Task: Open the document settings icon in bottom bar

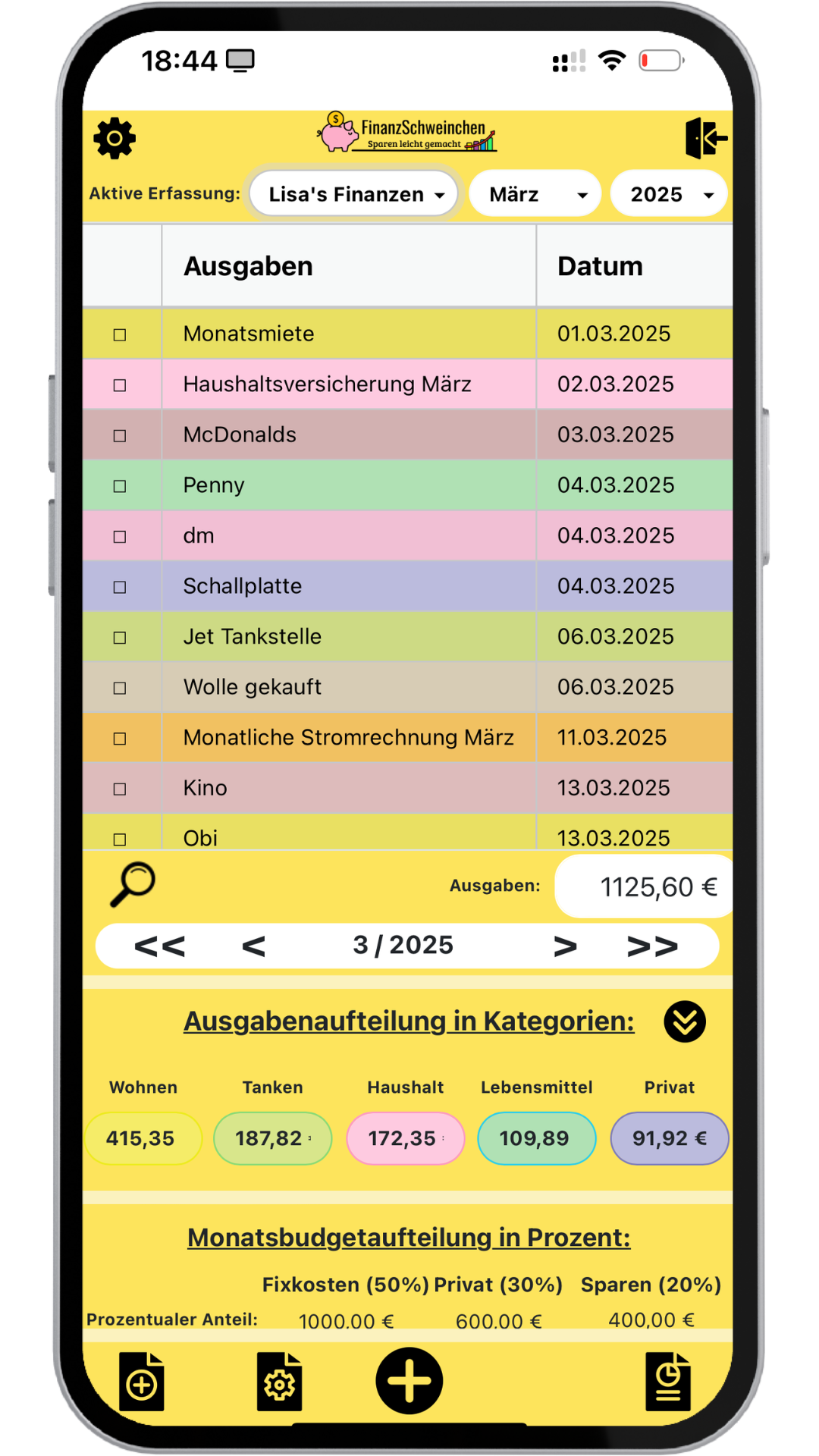Action: tap(279, 1382)
